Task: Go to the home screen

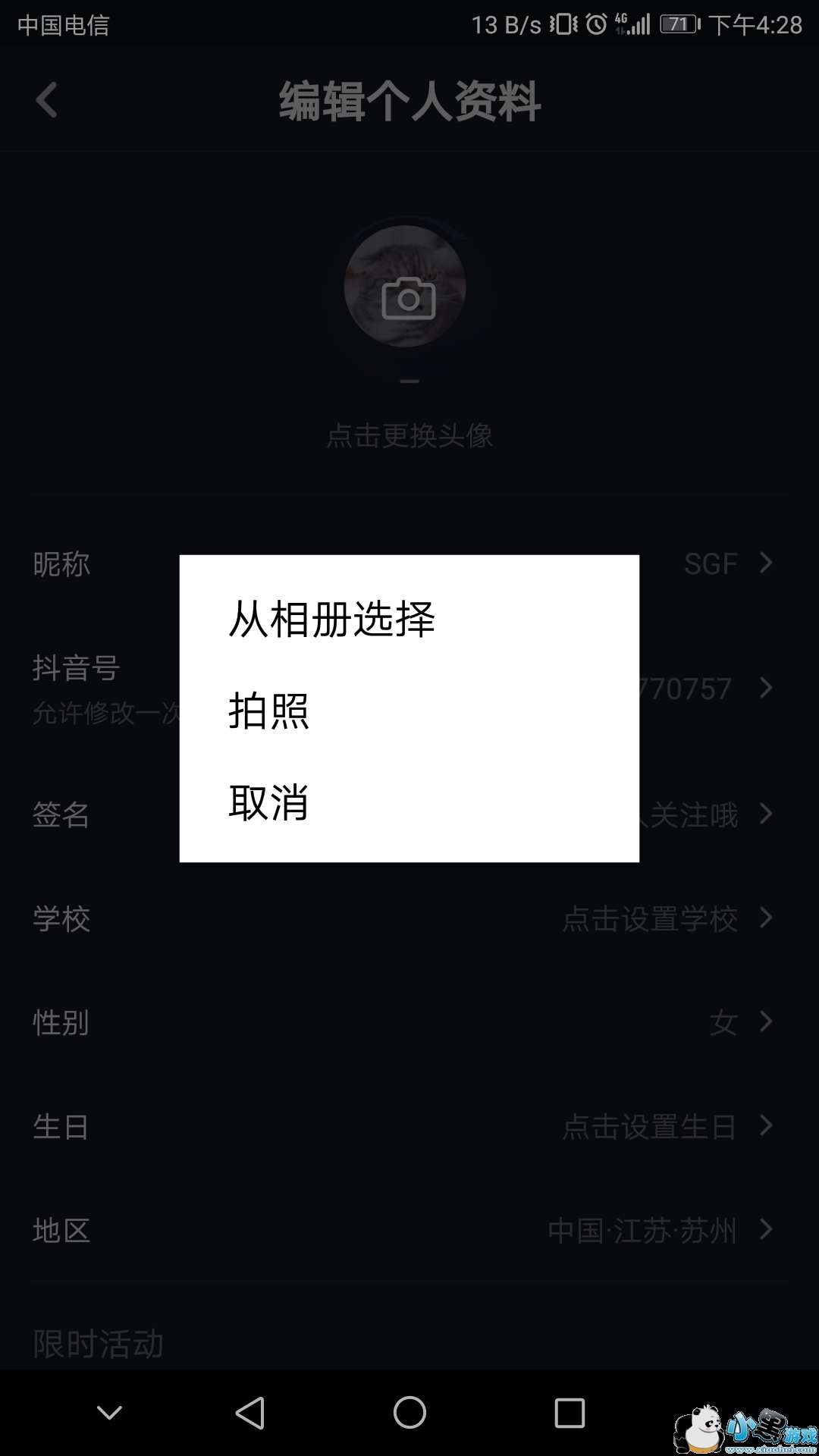Action: pos(409,1413)
